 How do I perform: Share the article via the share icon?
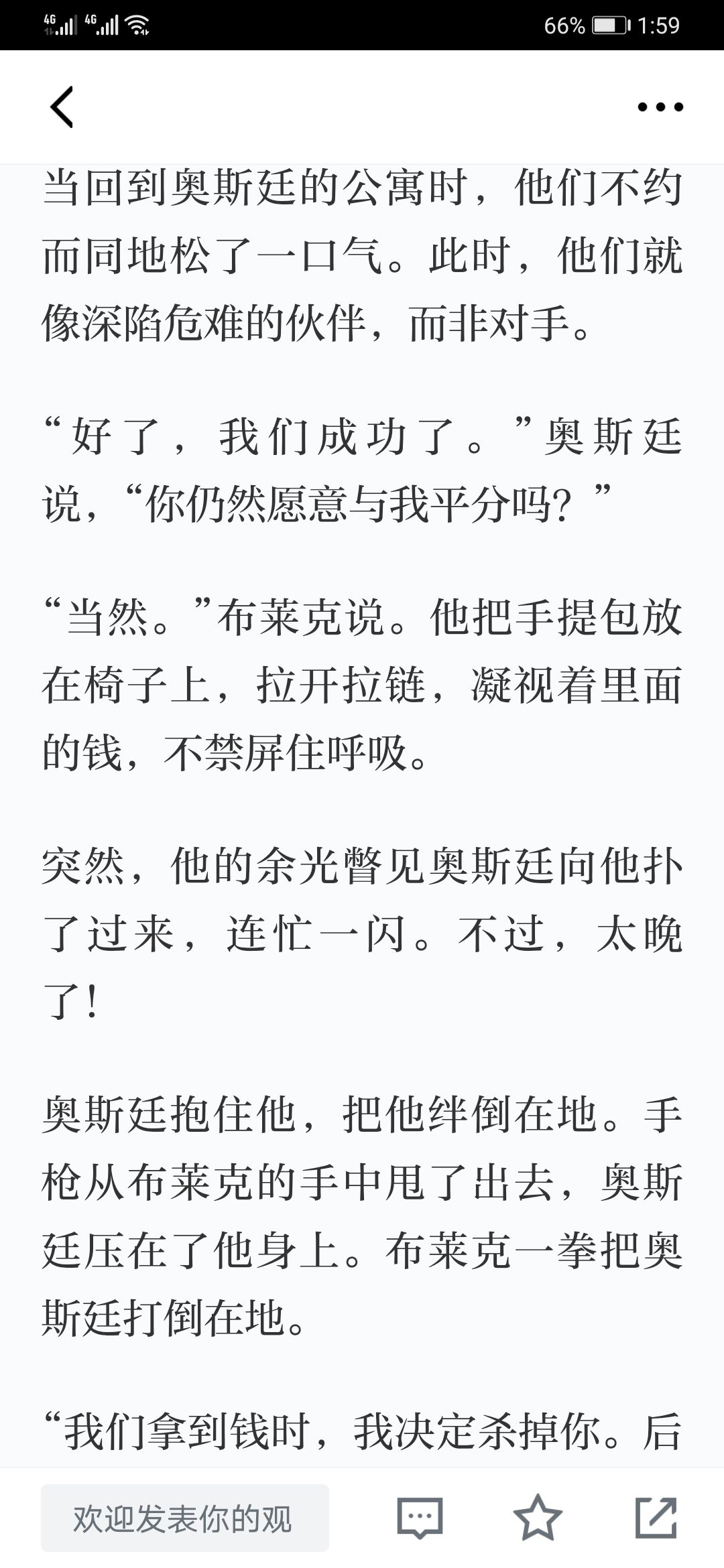pos(656,1517)
